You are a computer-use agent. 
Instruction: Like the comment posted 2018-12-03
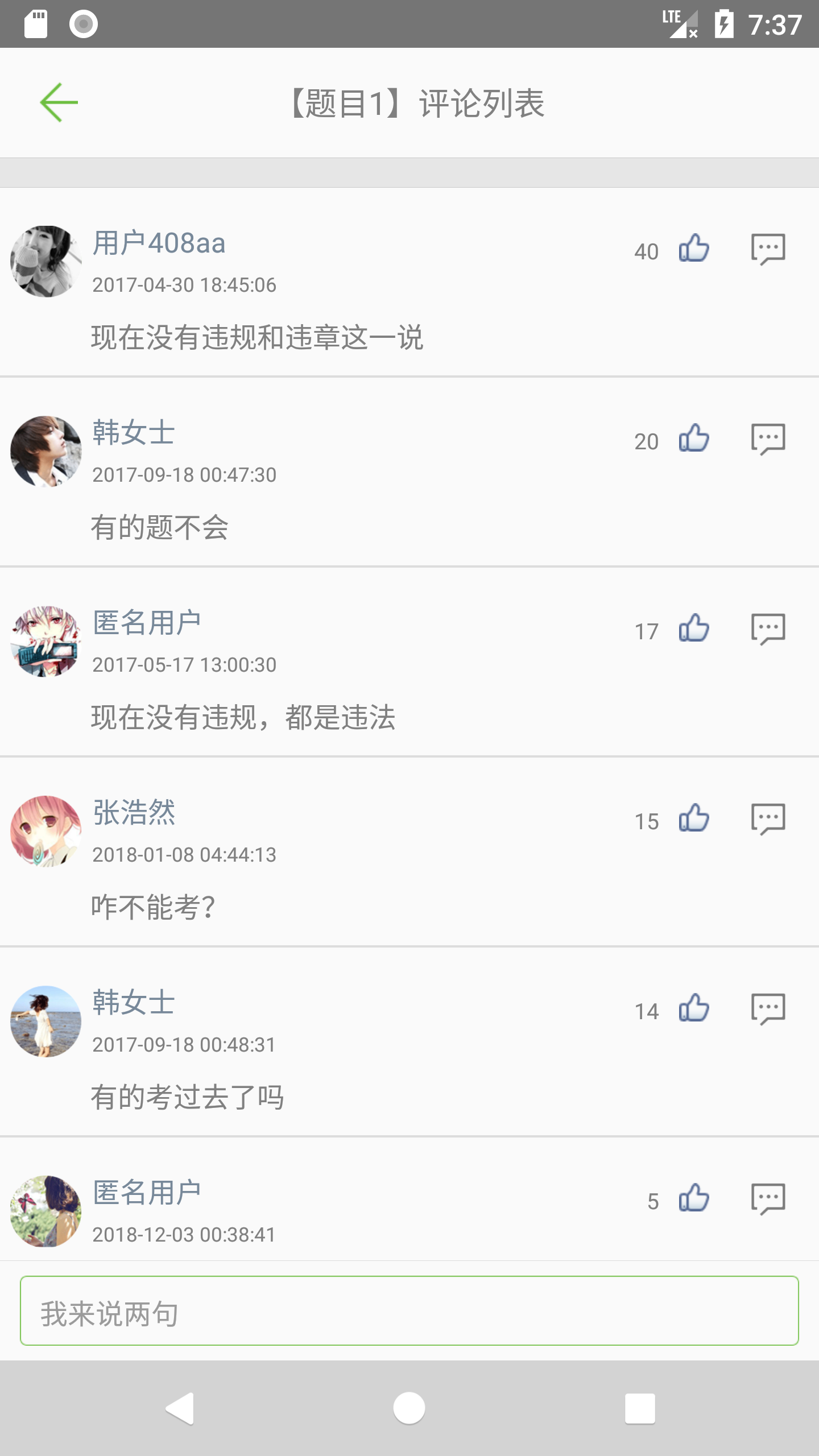[x=694, y=1198]
